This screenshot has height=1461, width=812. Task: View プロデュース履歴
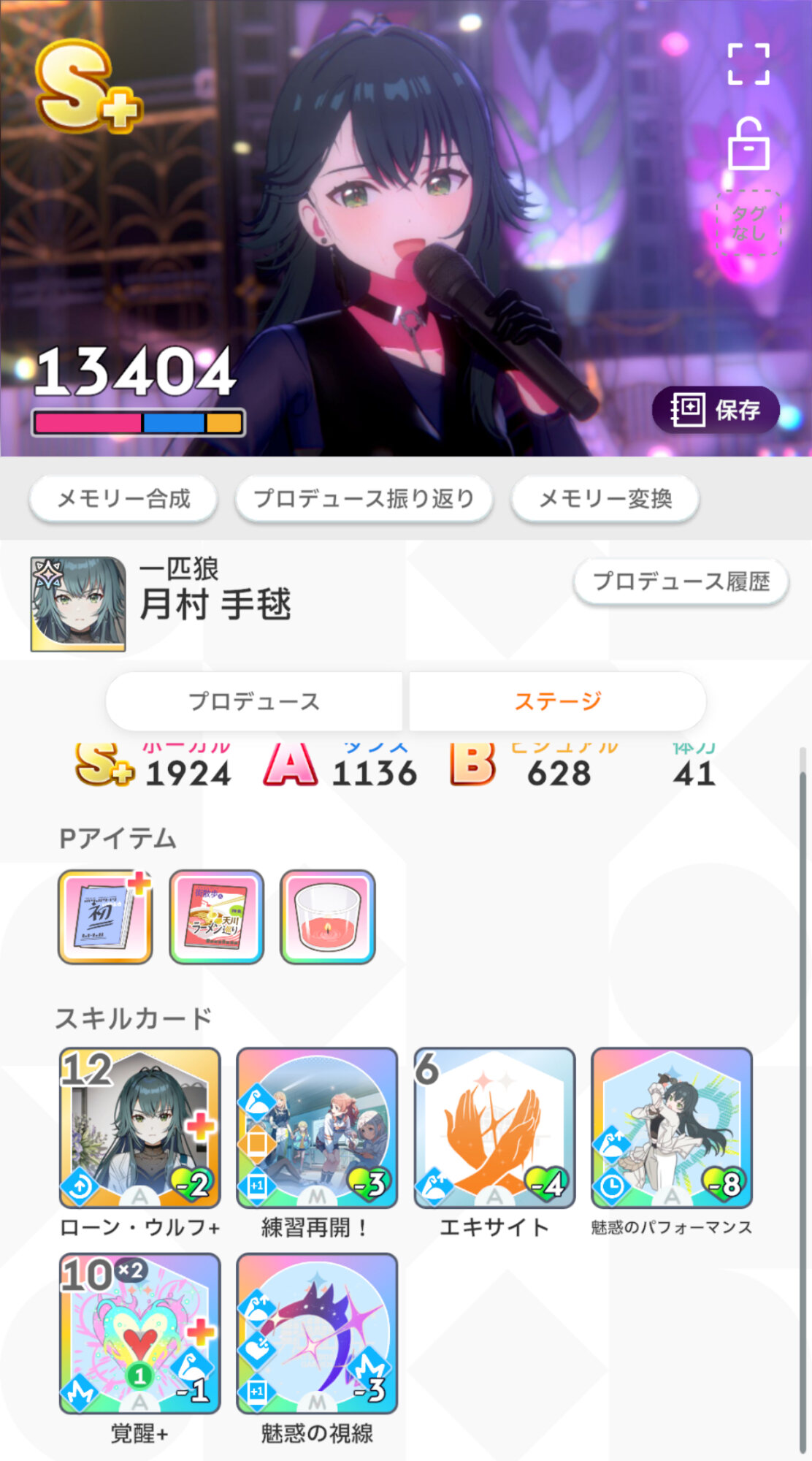point(681,581)
